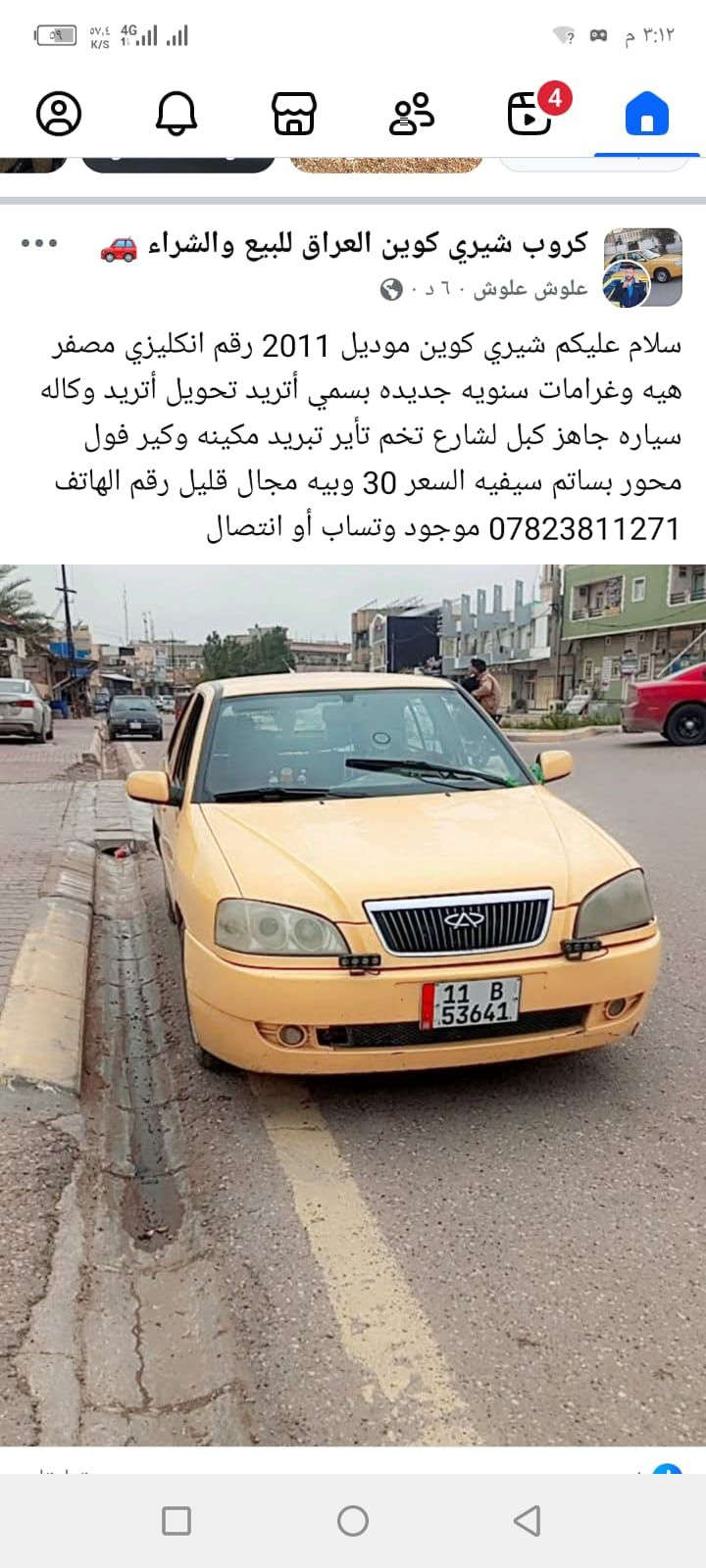View the group's avatar picture

click(x=642, y=268)
